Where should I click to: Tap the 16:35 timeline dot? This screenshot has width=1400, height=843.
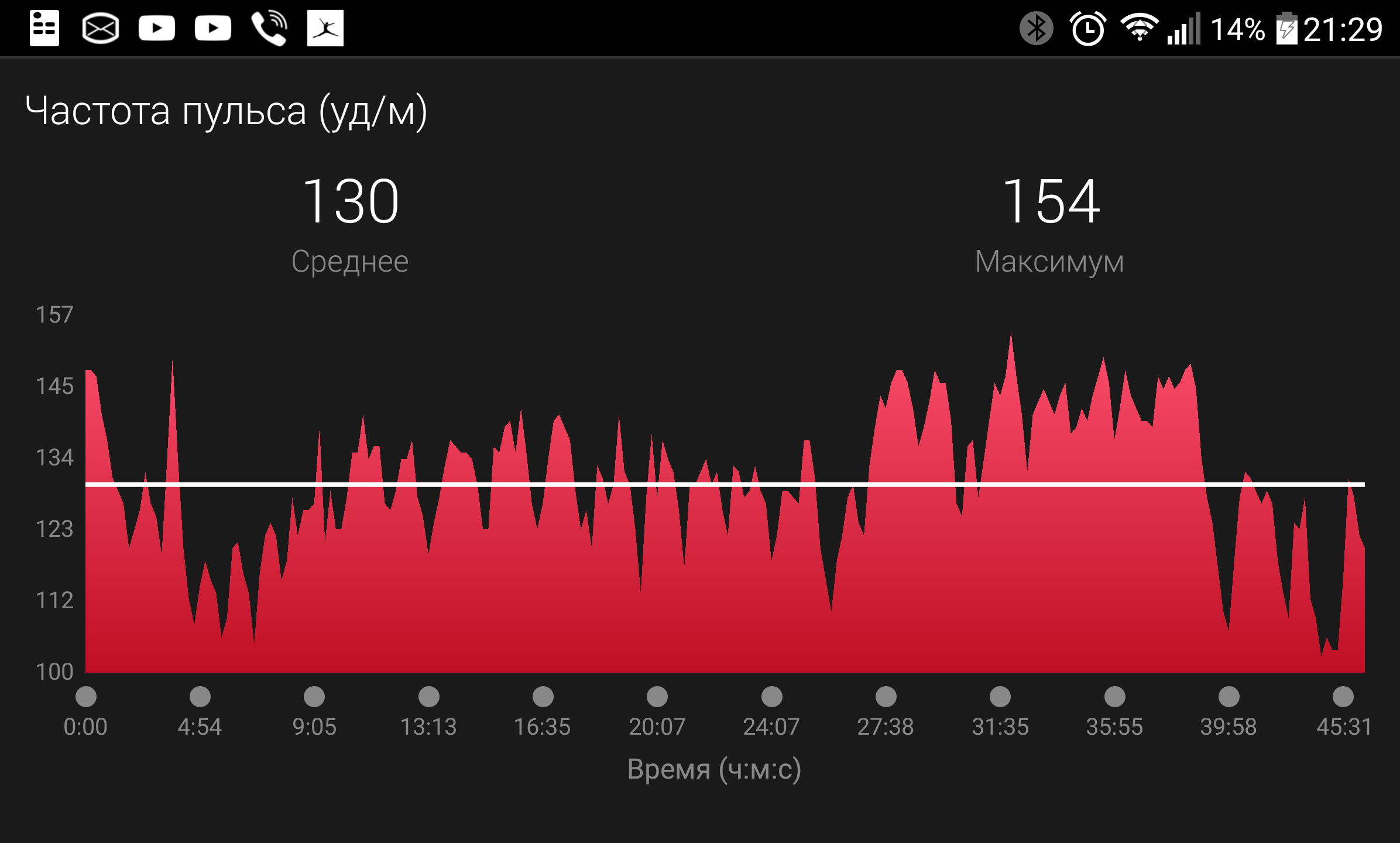tap(543, 697)
